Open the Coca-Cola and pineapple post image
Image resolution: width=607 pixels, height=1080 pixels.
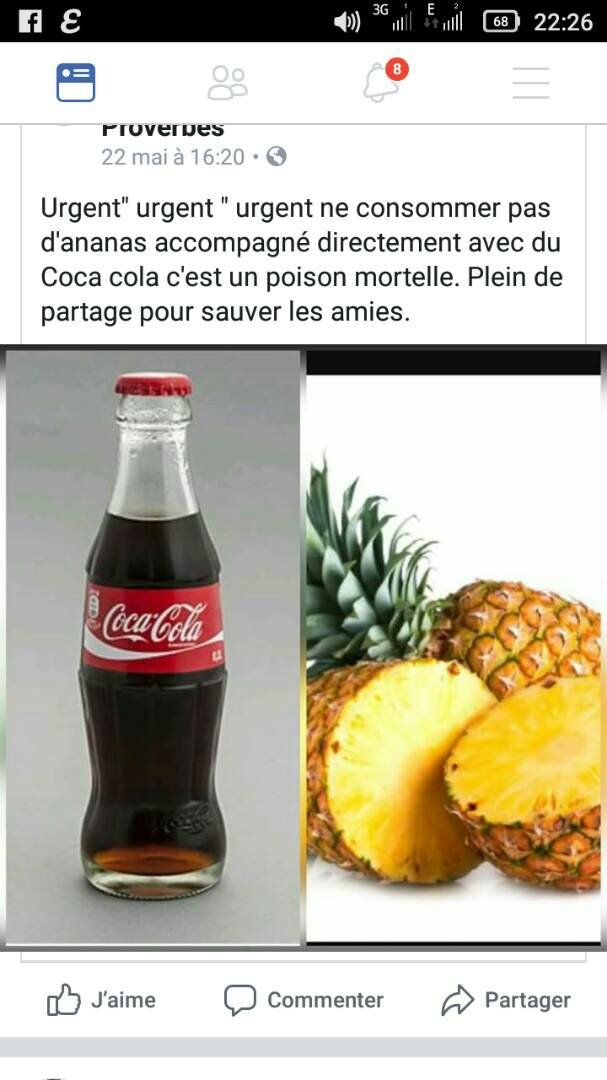coord(303,646)
